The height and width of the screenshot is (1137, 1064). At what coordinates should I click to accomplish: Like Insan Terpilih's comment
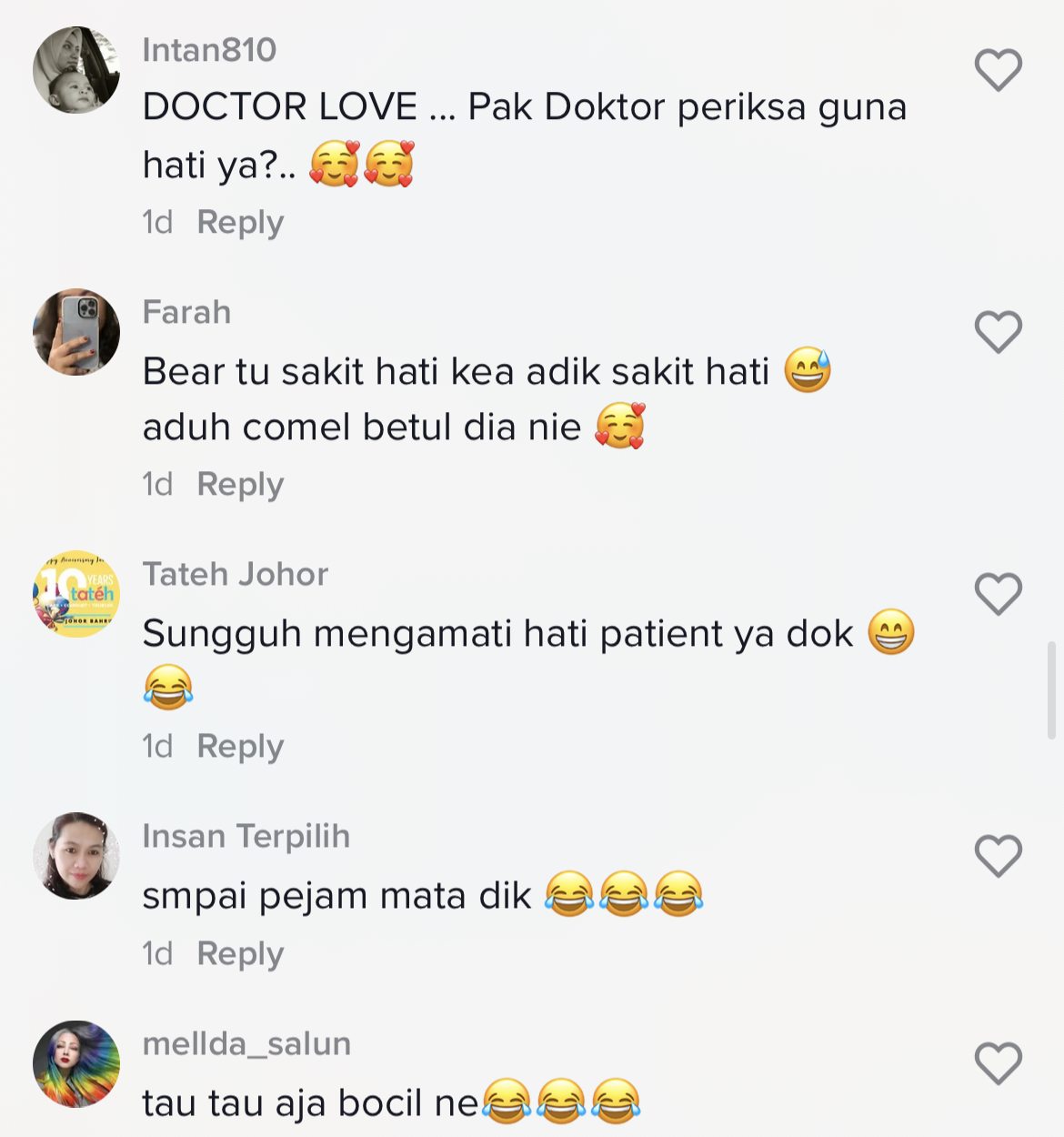(x=998, y=856)
